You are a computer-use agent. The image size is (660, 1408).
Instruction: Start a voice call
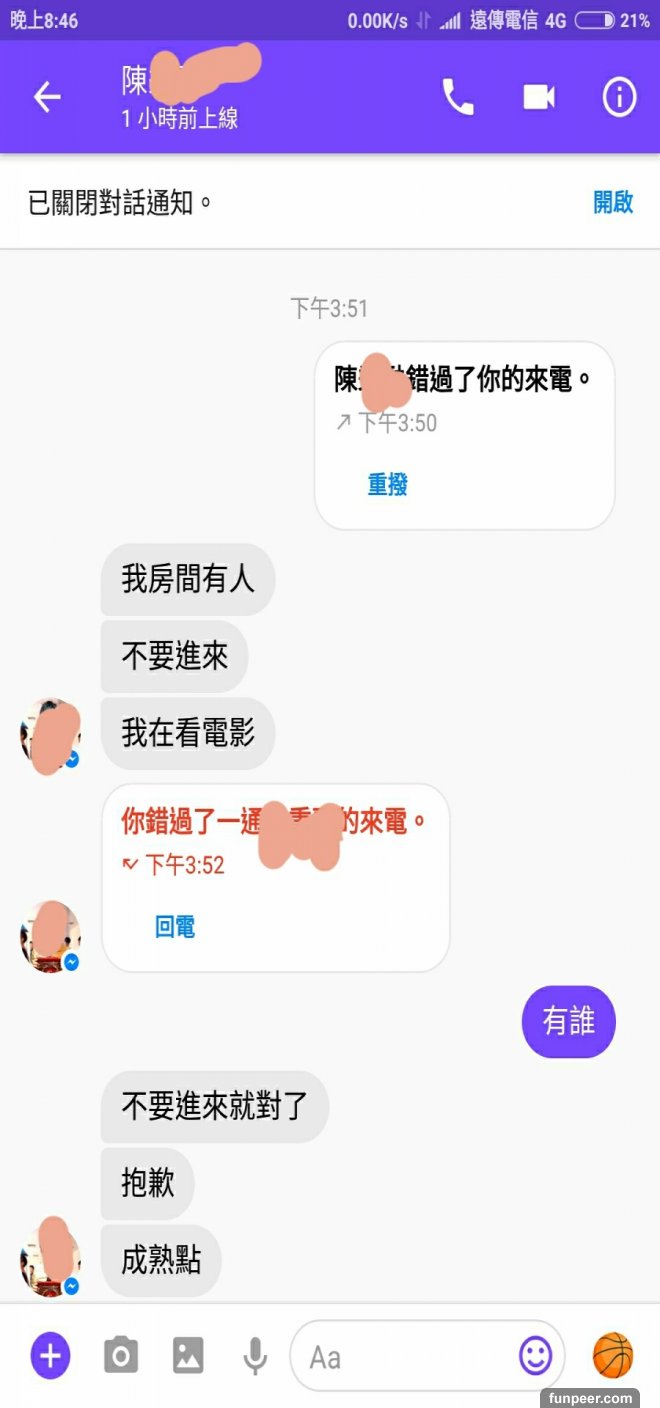458,97
